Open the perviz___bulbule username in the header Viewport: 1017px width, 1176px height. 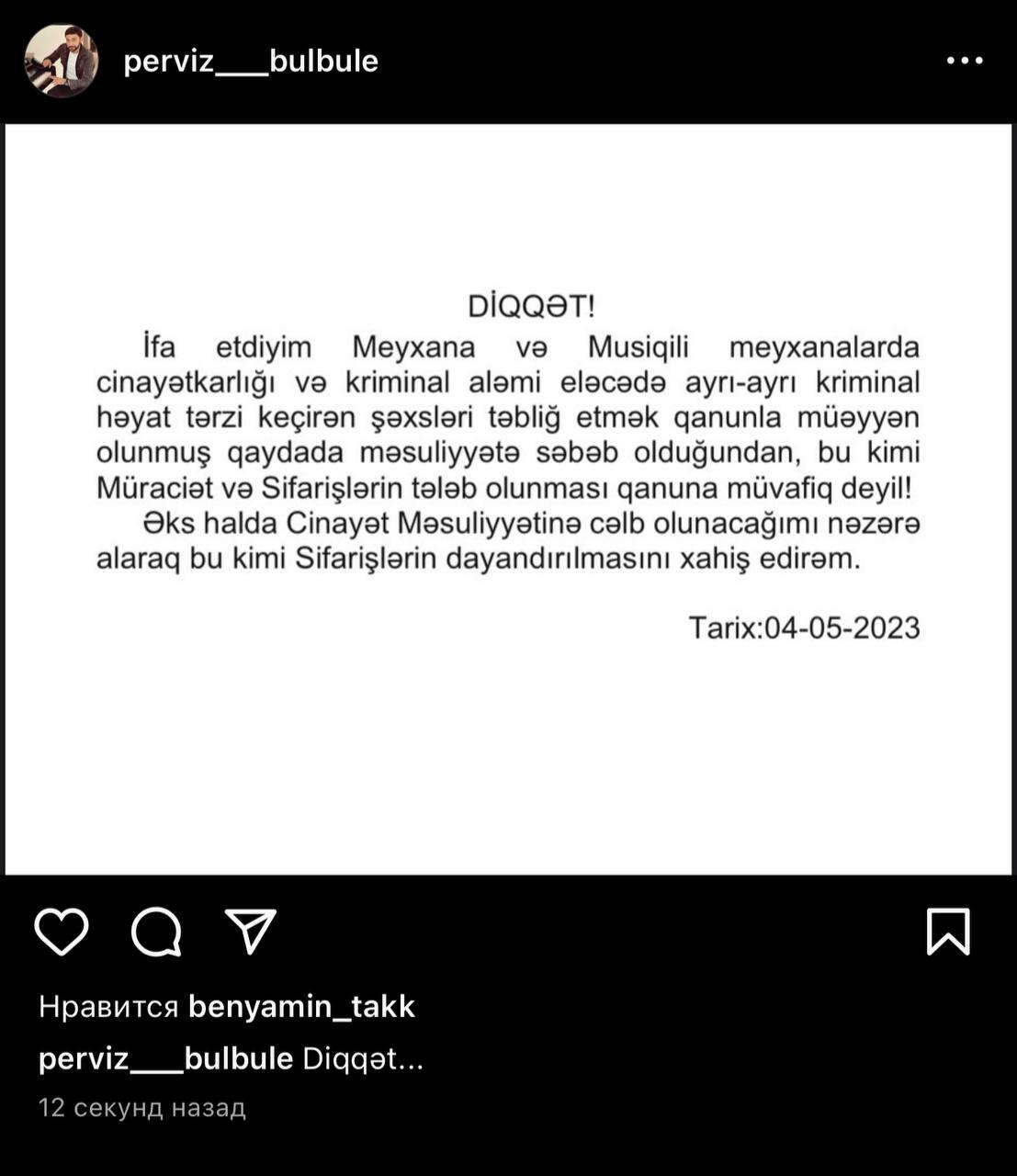click(251, 62)
